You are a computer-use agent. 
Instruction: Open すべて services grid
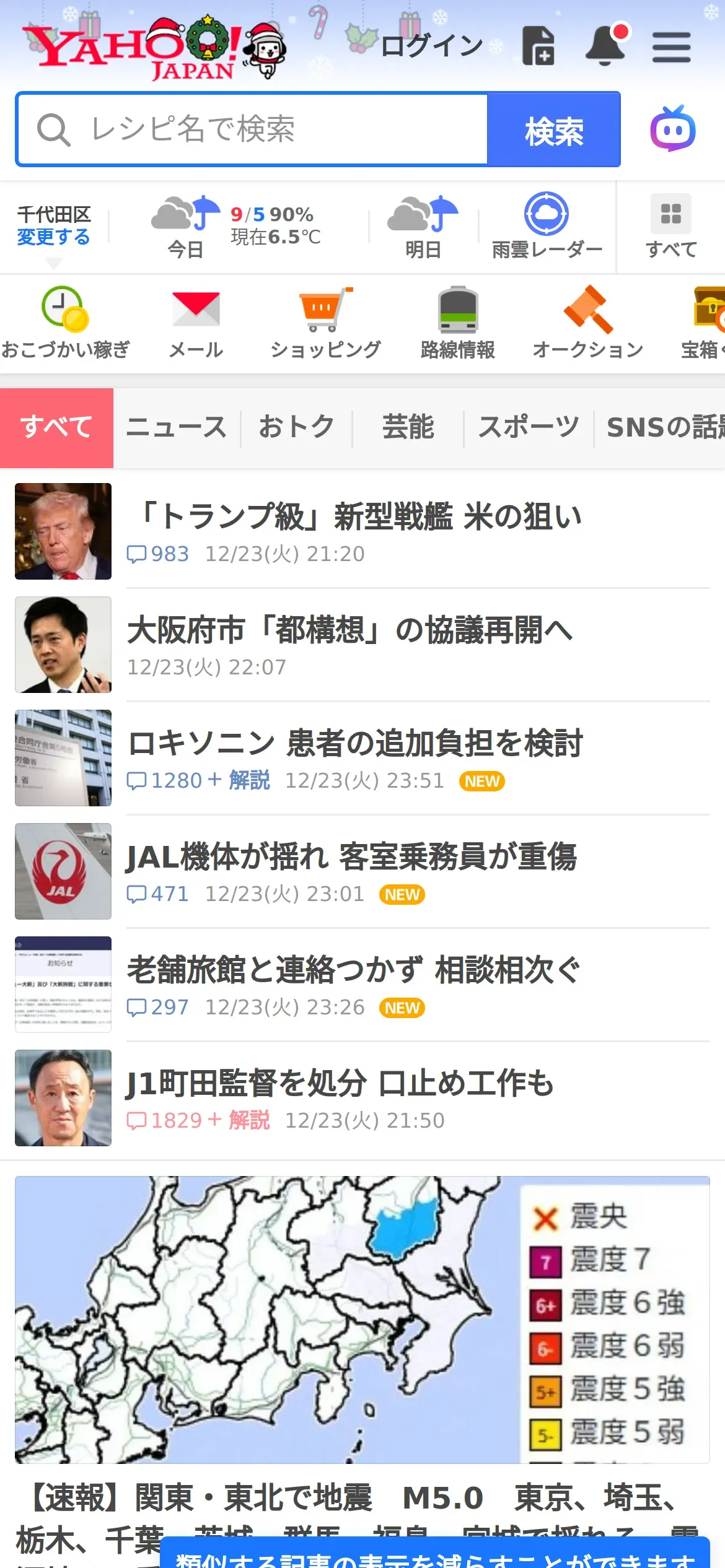tap(671, 225)
